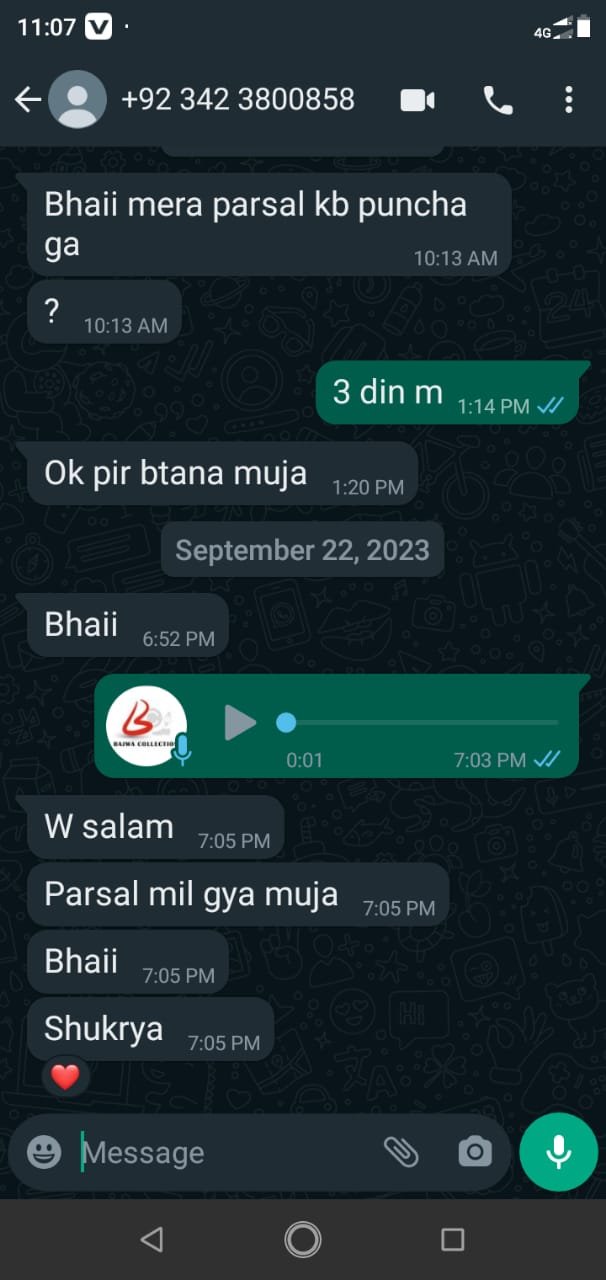The width and height of the screenshot is (606, 1280).
Task: Start a voice call
Action: coord(497,99)
